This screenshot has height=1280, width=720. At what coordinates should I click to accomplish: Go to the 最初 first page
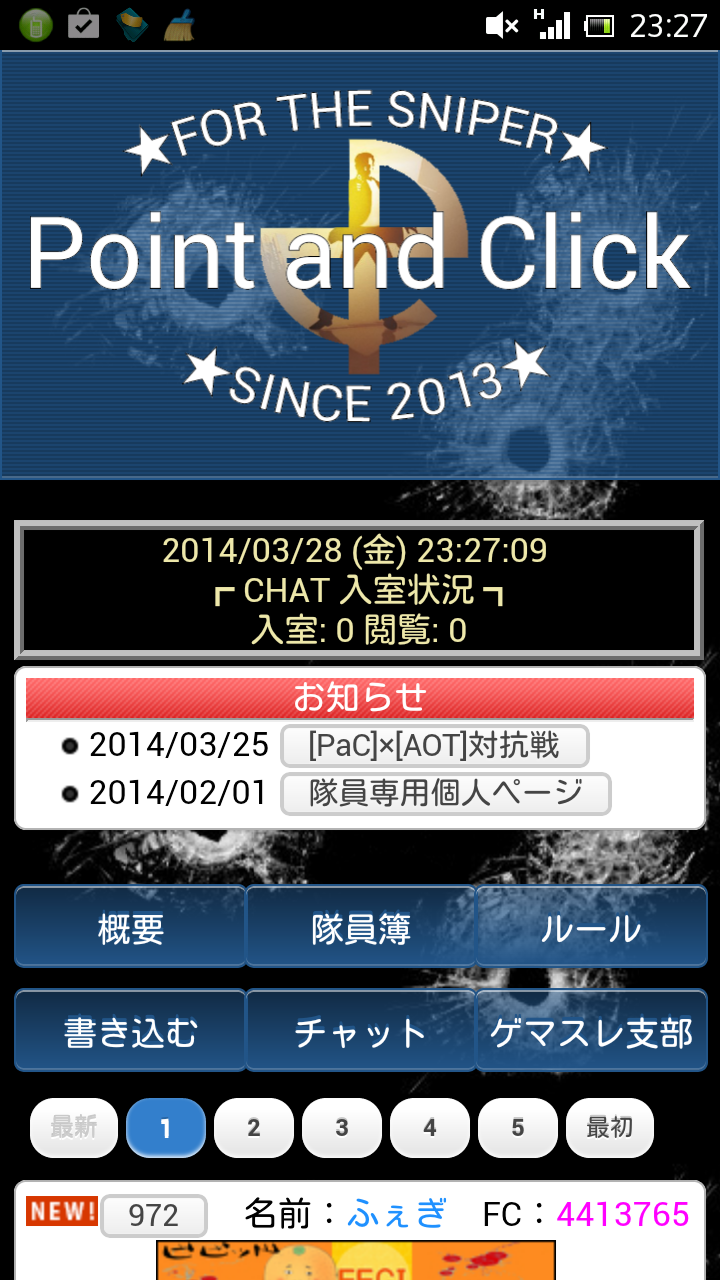click(609, 1128)
